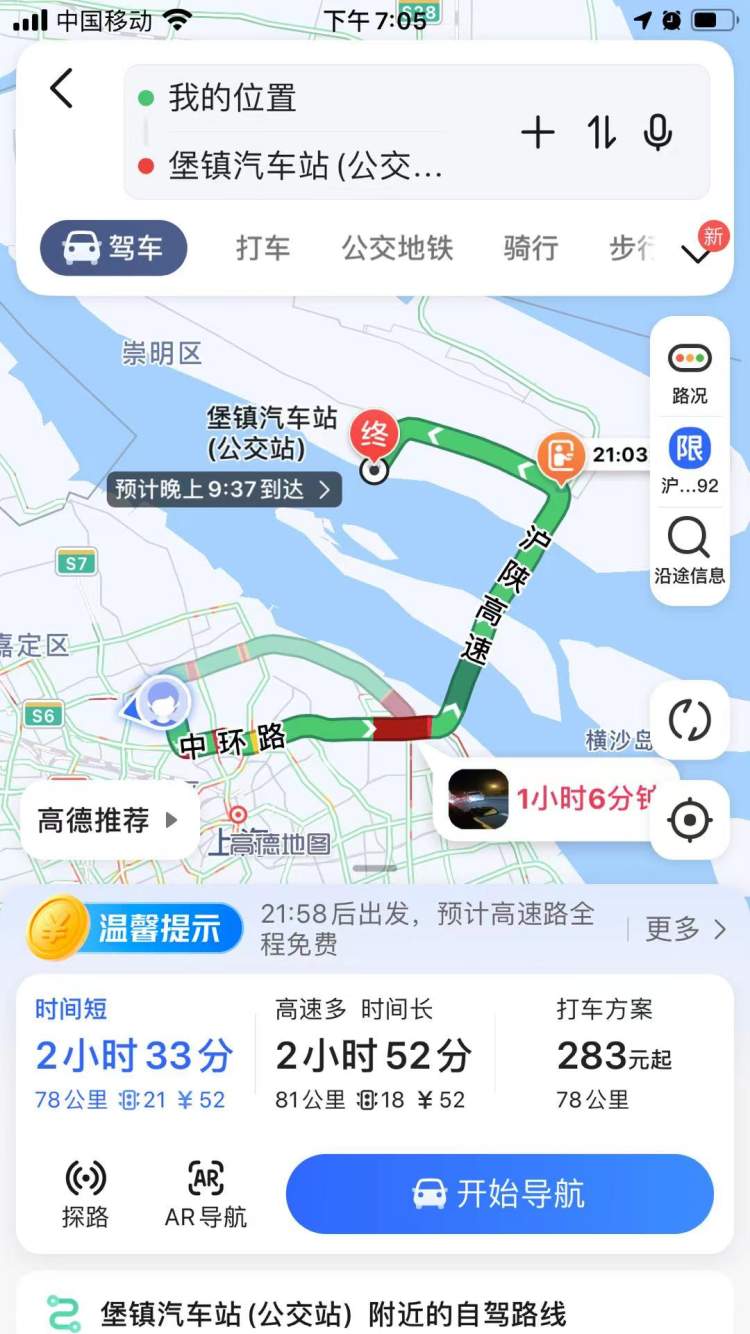Go back with the top-left arrow
Image resolution: width=750 pixels, height=1334 pixels.
point(62,89)
